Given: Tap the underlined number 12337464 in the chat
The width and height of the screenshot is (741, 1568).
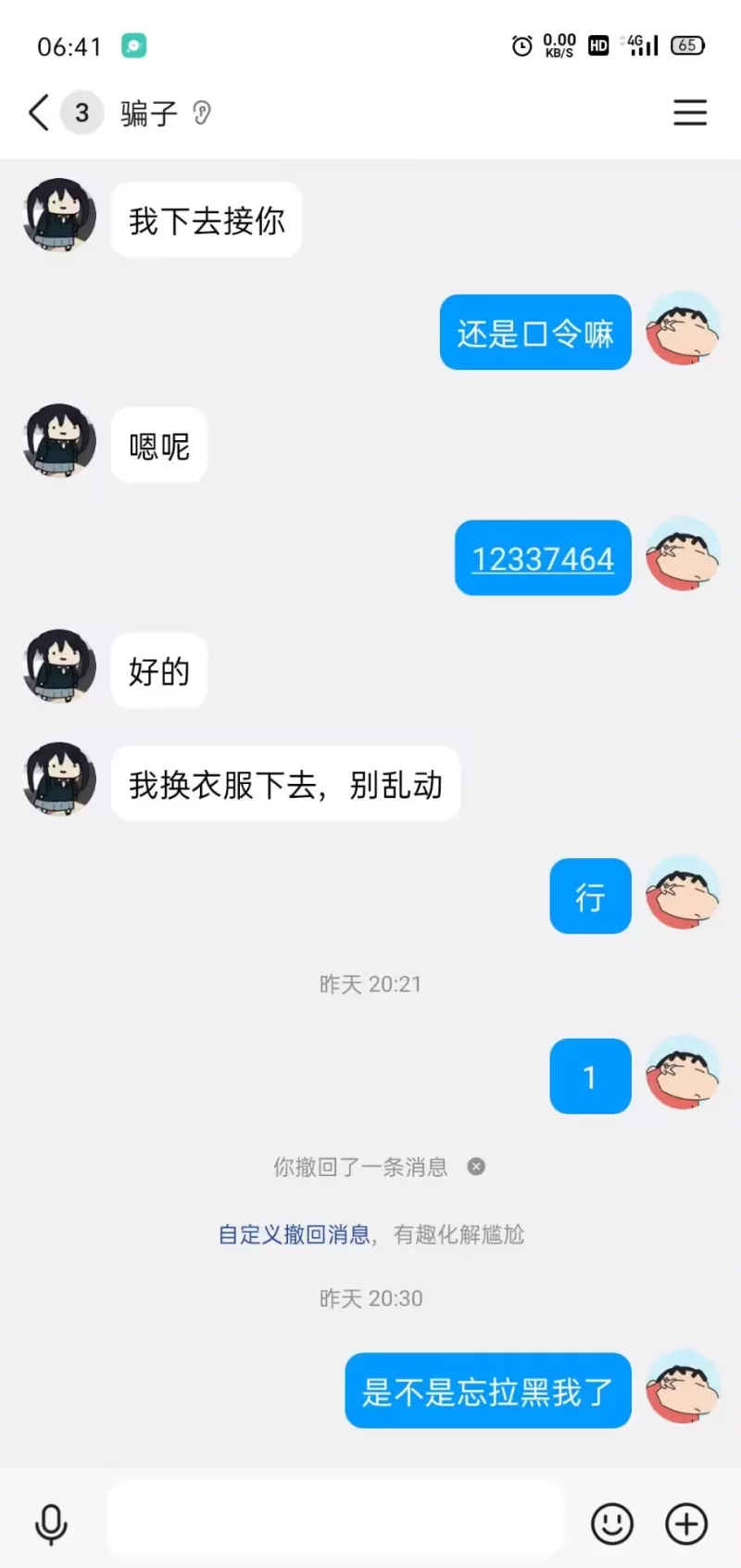Looking at the screenshot, I should (x=543, y=558).
